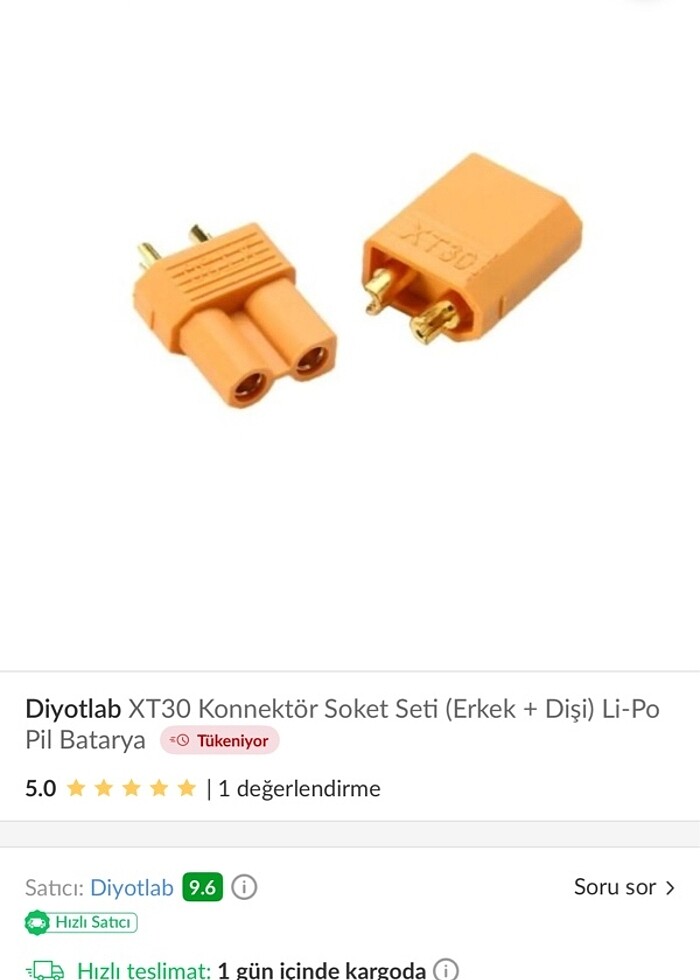Show seller score info icon

244,887
